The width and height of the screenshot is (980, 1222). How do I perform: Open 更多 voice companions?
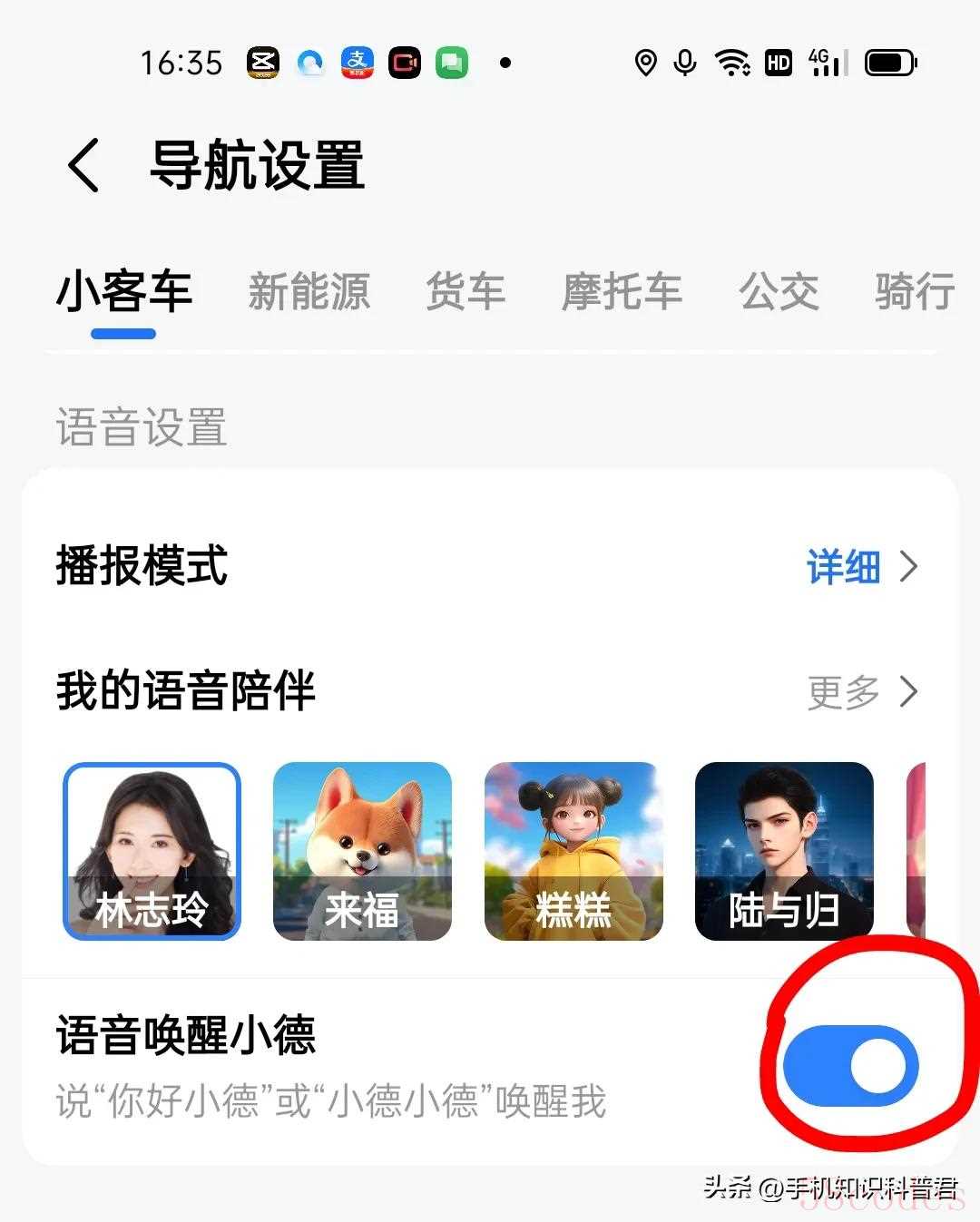(x=861, y=692)
